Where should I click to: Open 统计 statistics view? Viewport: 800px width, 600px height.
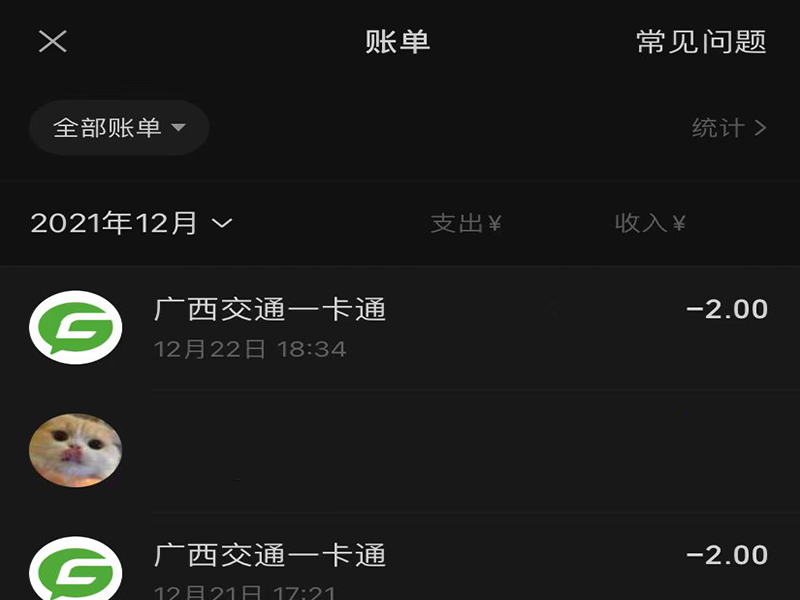pos(729,128)
